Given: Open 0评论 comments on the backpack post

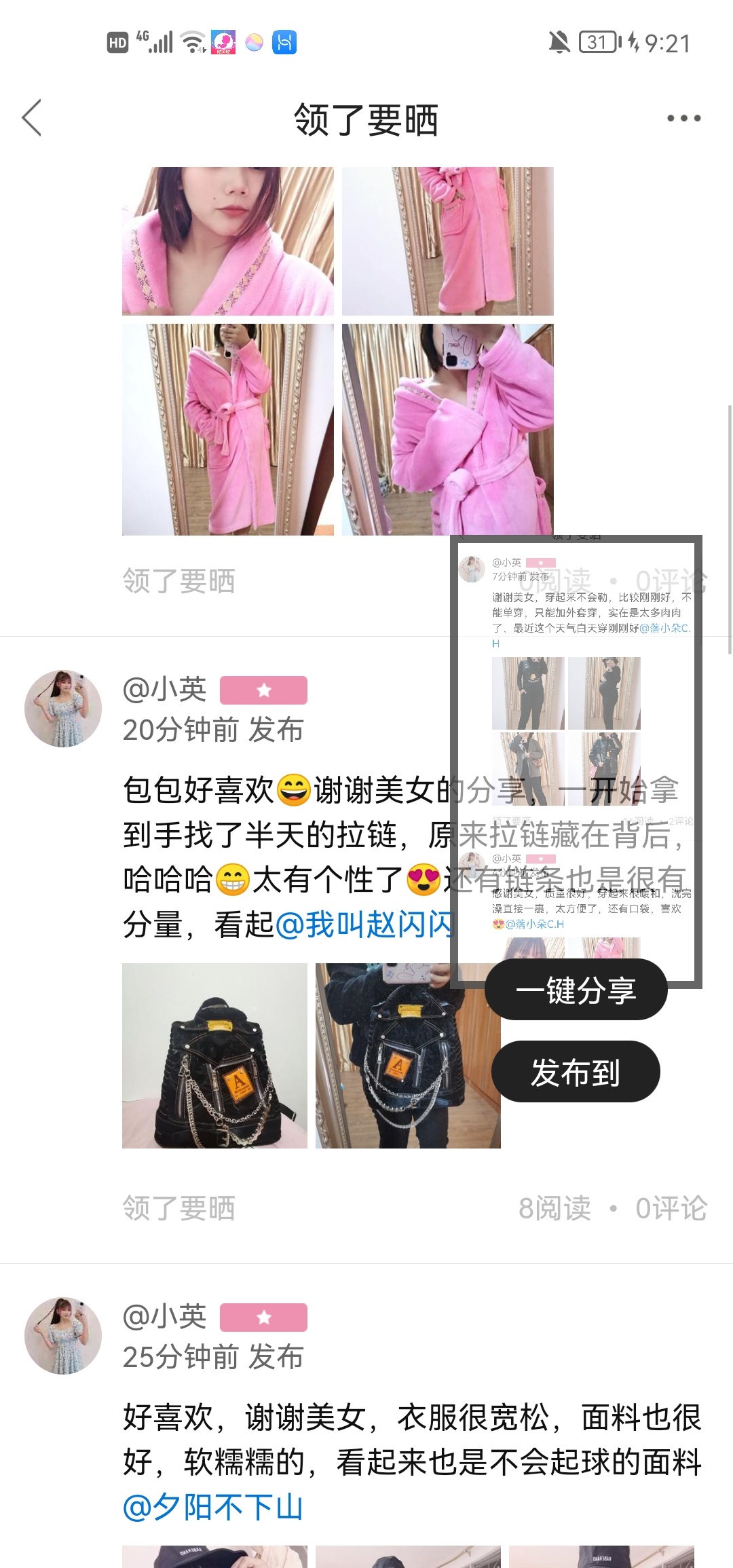Looking at the screenshot, I should point(671,1208).
